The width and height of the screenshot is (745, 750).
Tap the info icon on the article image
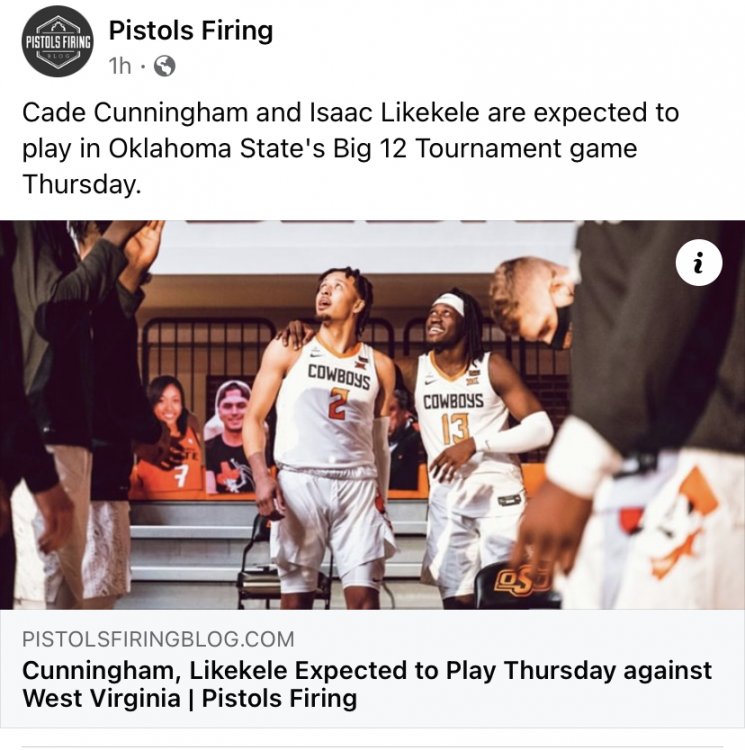pos(698,264)
